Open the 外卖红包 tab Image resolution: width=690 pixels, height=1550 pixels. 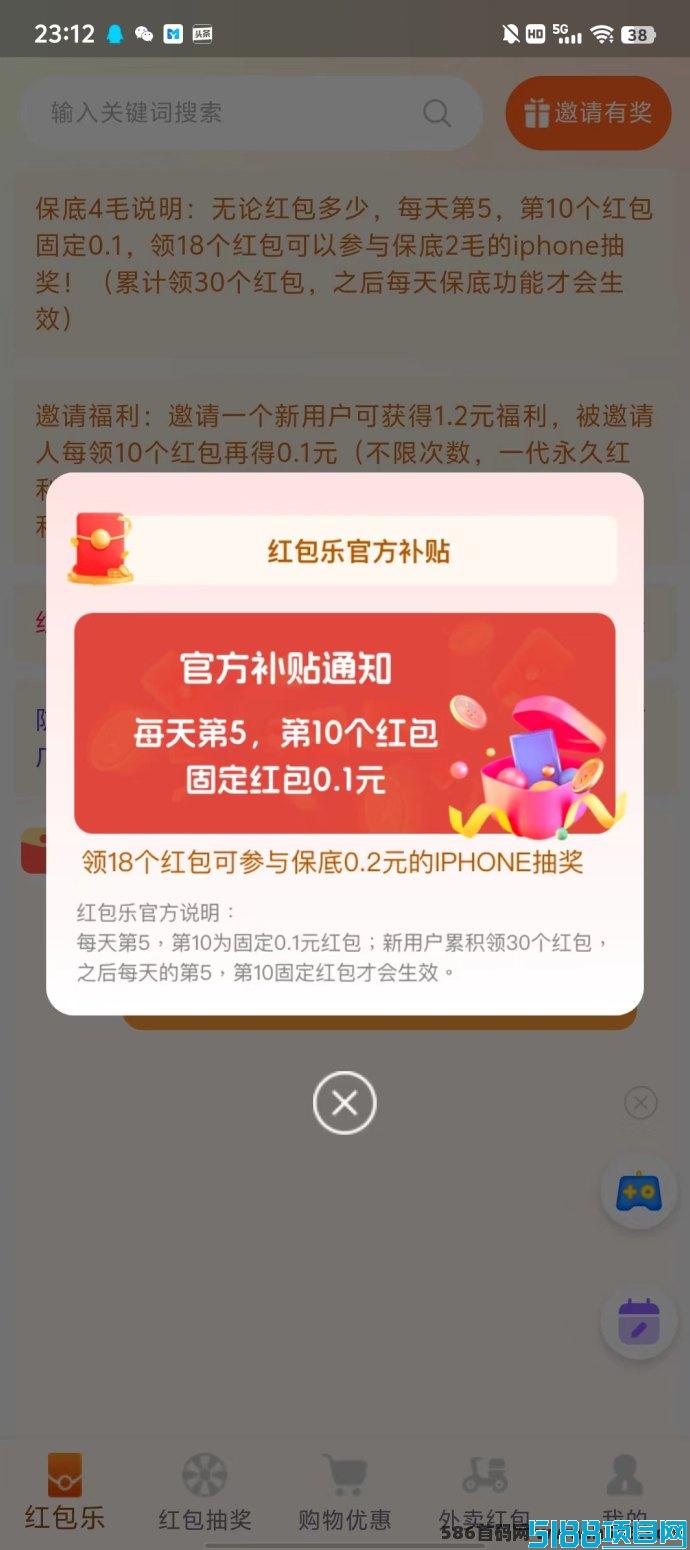click(484, 1494)
